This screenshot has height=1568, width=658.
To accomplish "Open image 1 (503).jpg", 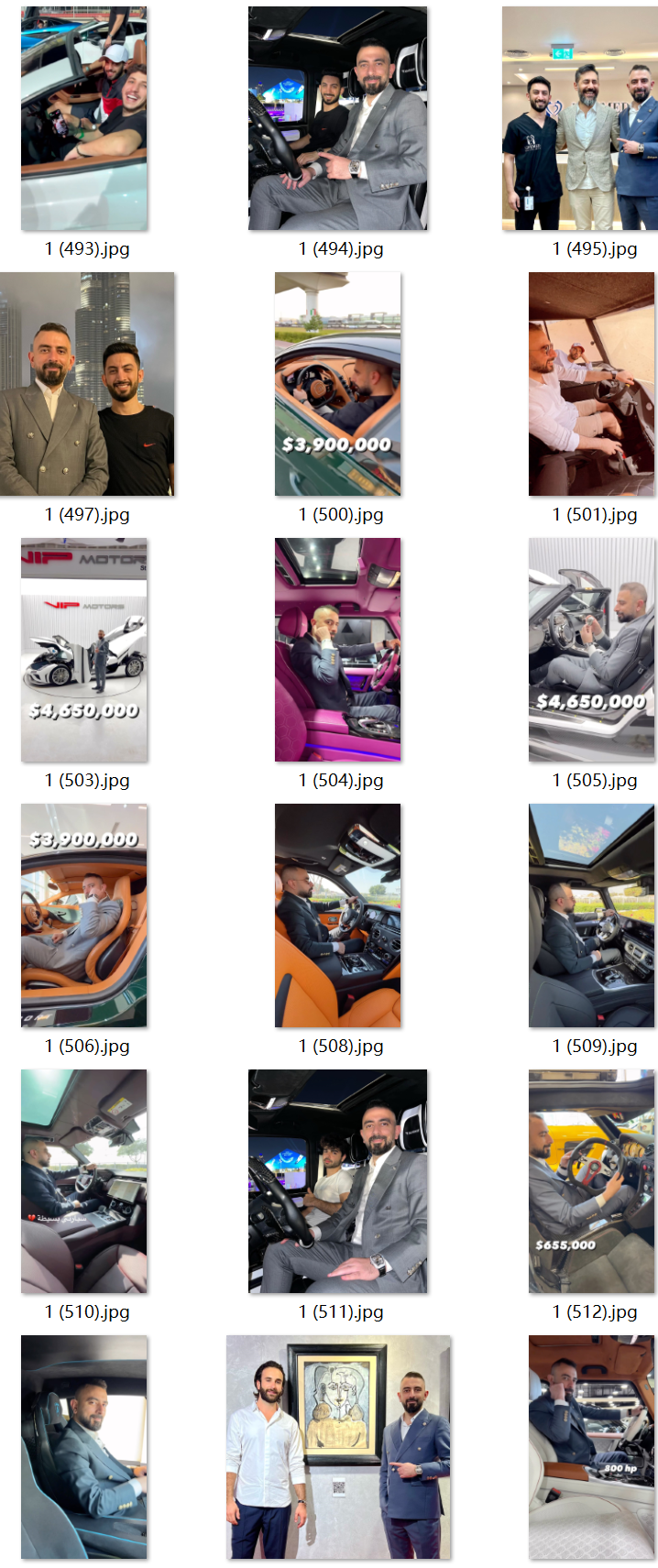I will 84,651.
